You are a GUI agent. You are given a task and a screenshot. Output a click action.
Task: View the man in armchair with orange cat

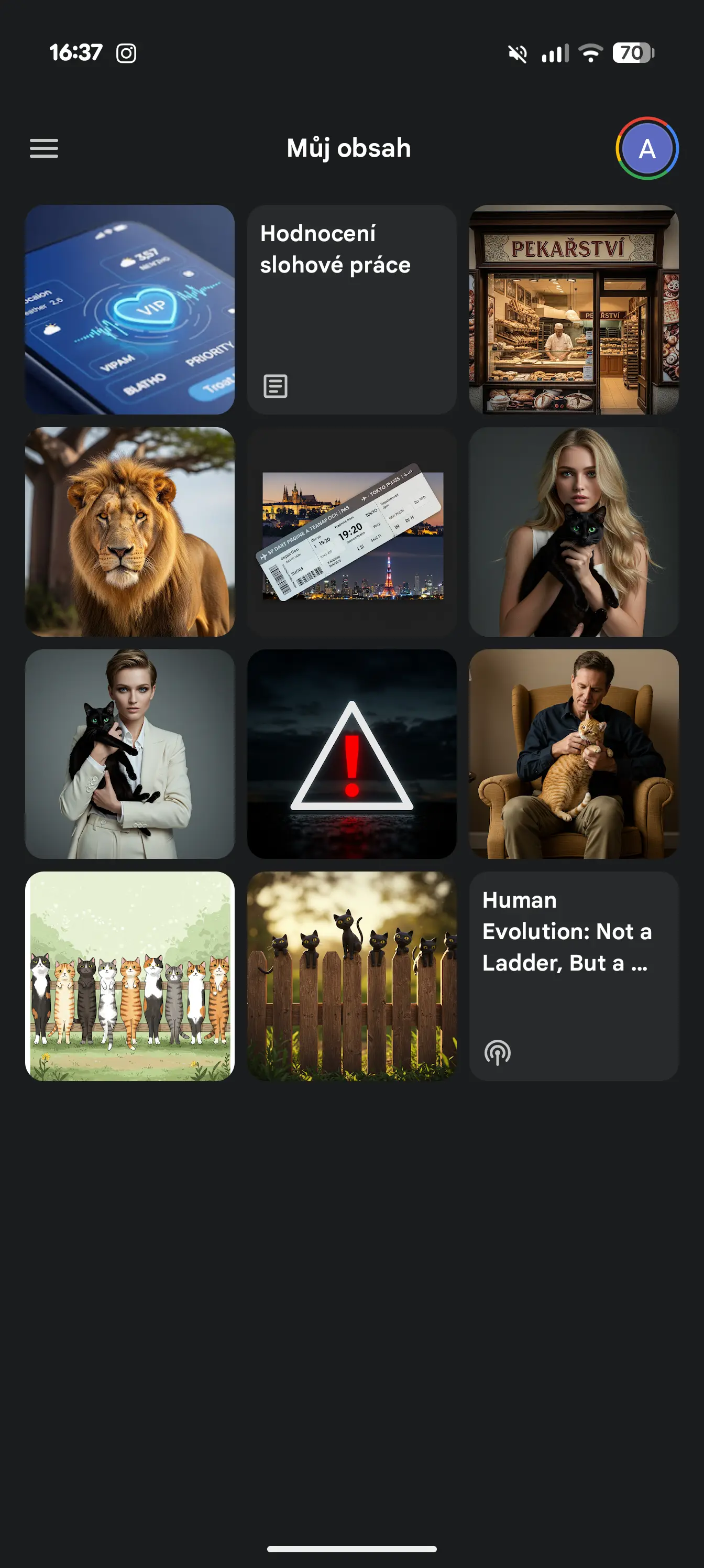(573, 754)
